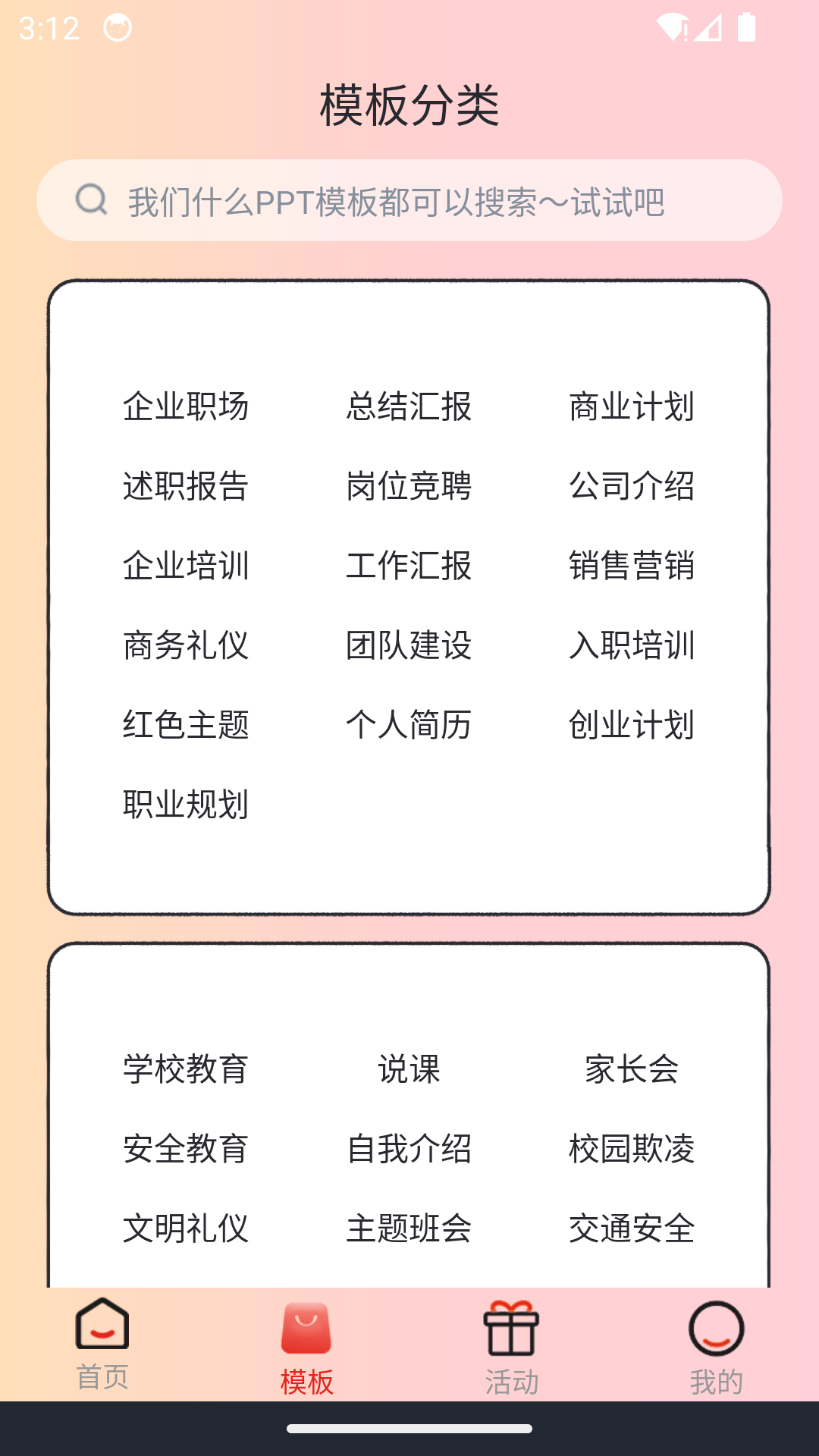The width and height of the screenshot is (819, 1456).
Task: Choose the 述职报告 category
Action: [x=186, y=485]
